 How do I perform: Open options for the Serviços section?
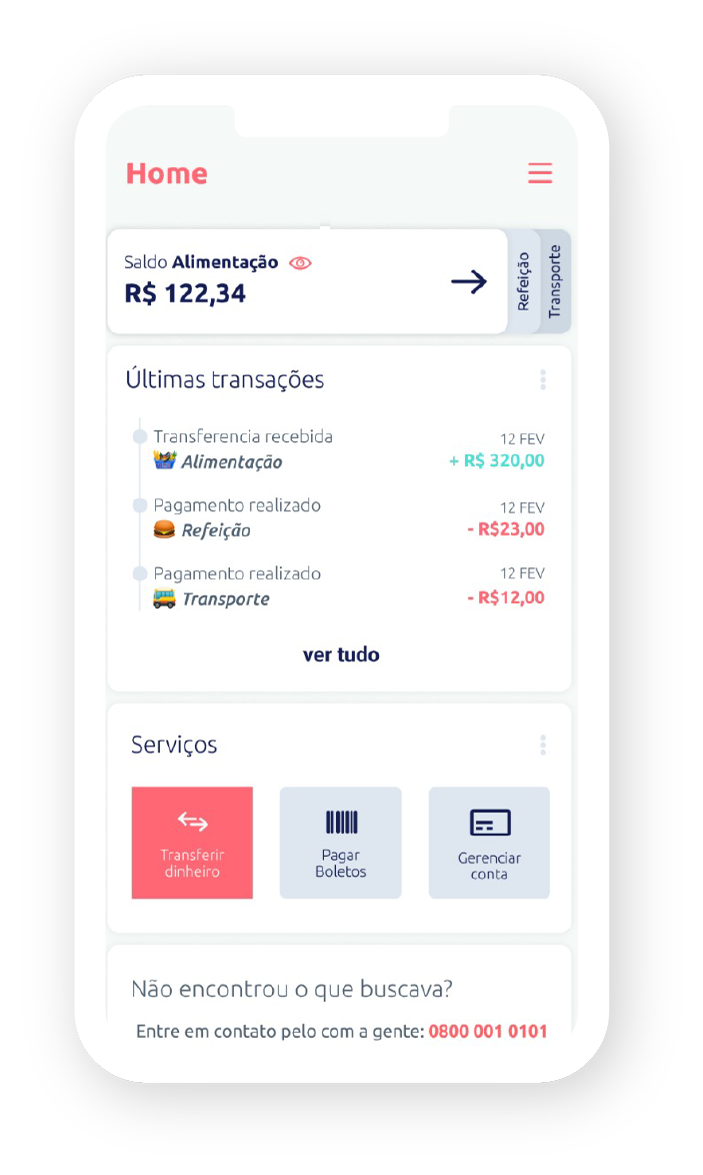tap(543, 745)
